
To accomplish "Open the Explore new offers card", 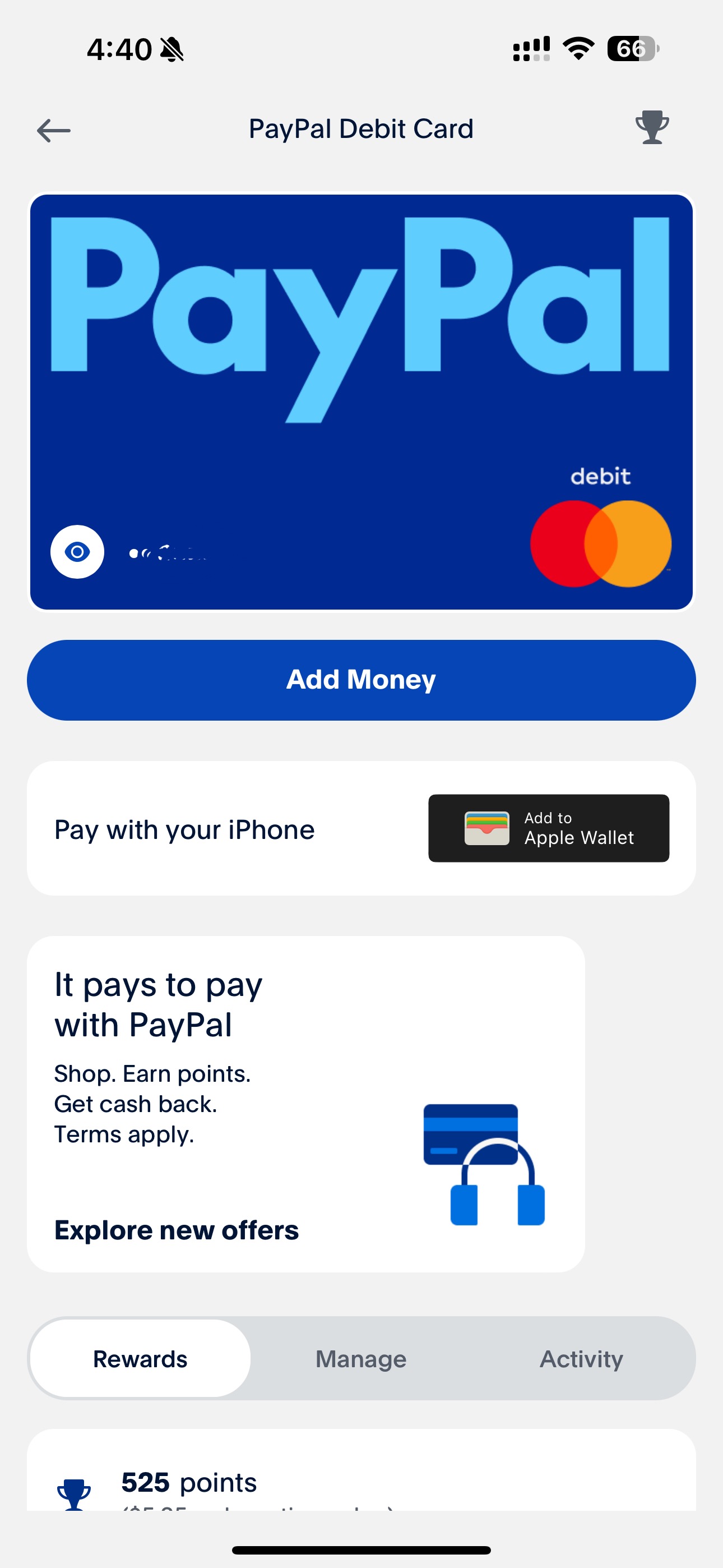I will [305, 1104].
